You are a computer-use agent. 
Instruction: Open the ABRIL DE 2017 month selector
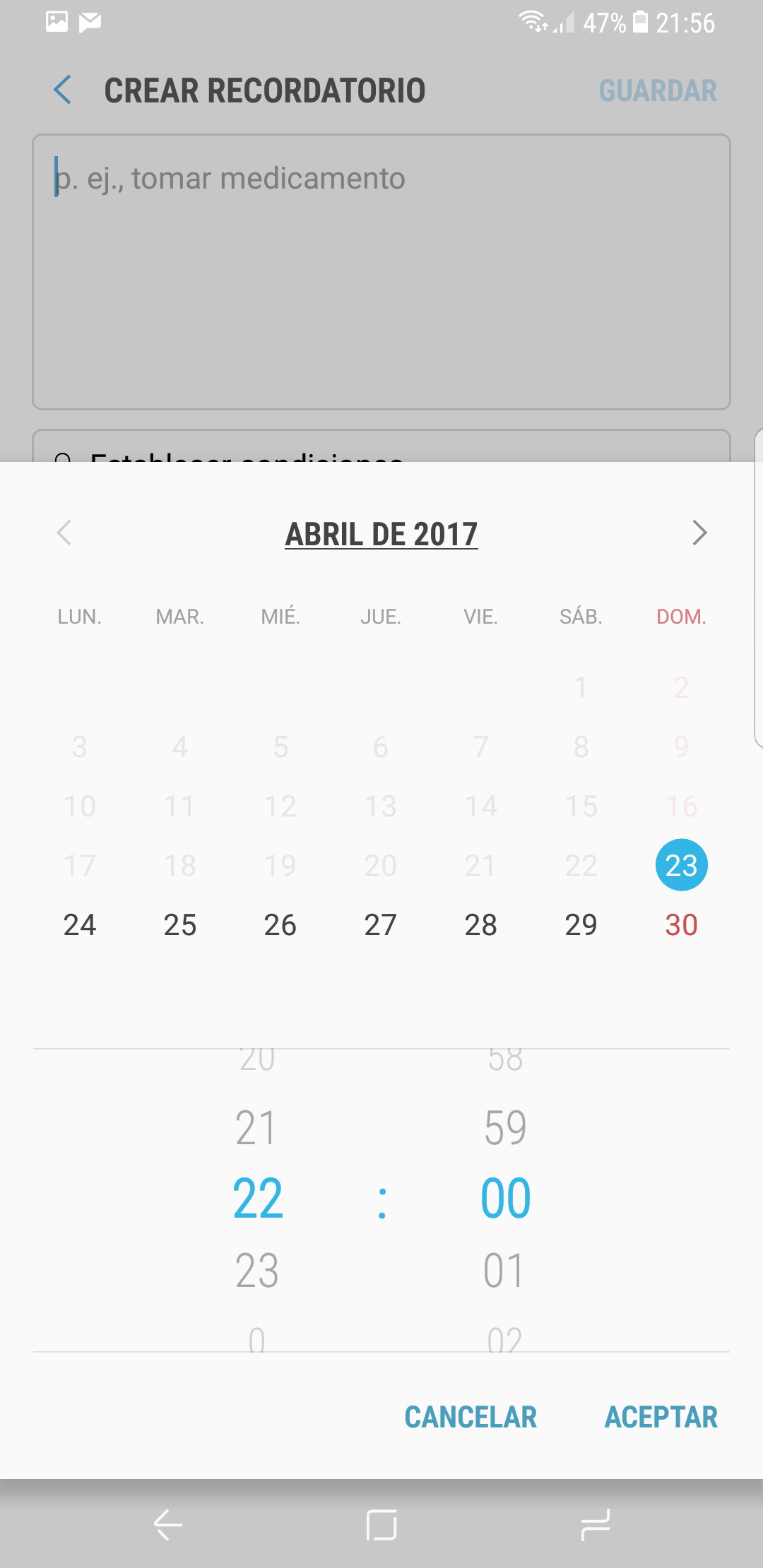[381, 534]
